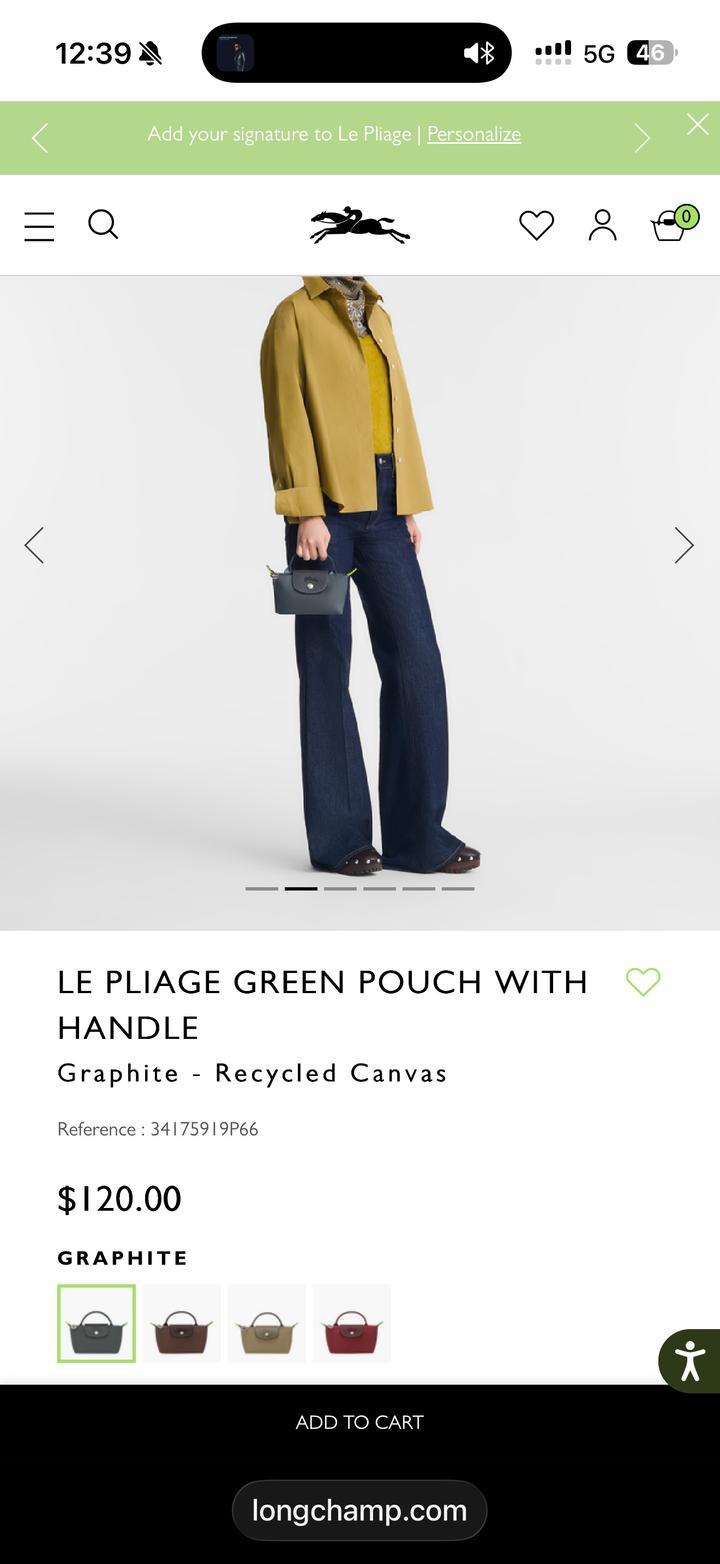Open wishlist from header heart
The image size is (720, 1564).
click(536, 225)
